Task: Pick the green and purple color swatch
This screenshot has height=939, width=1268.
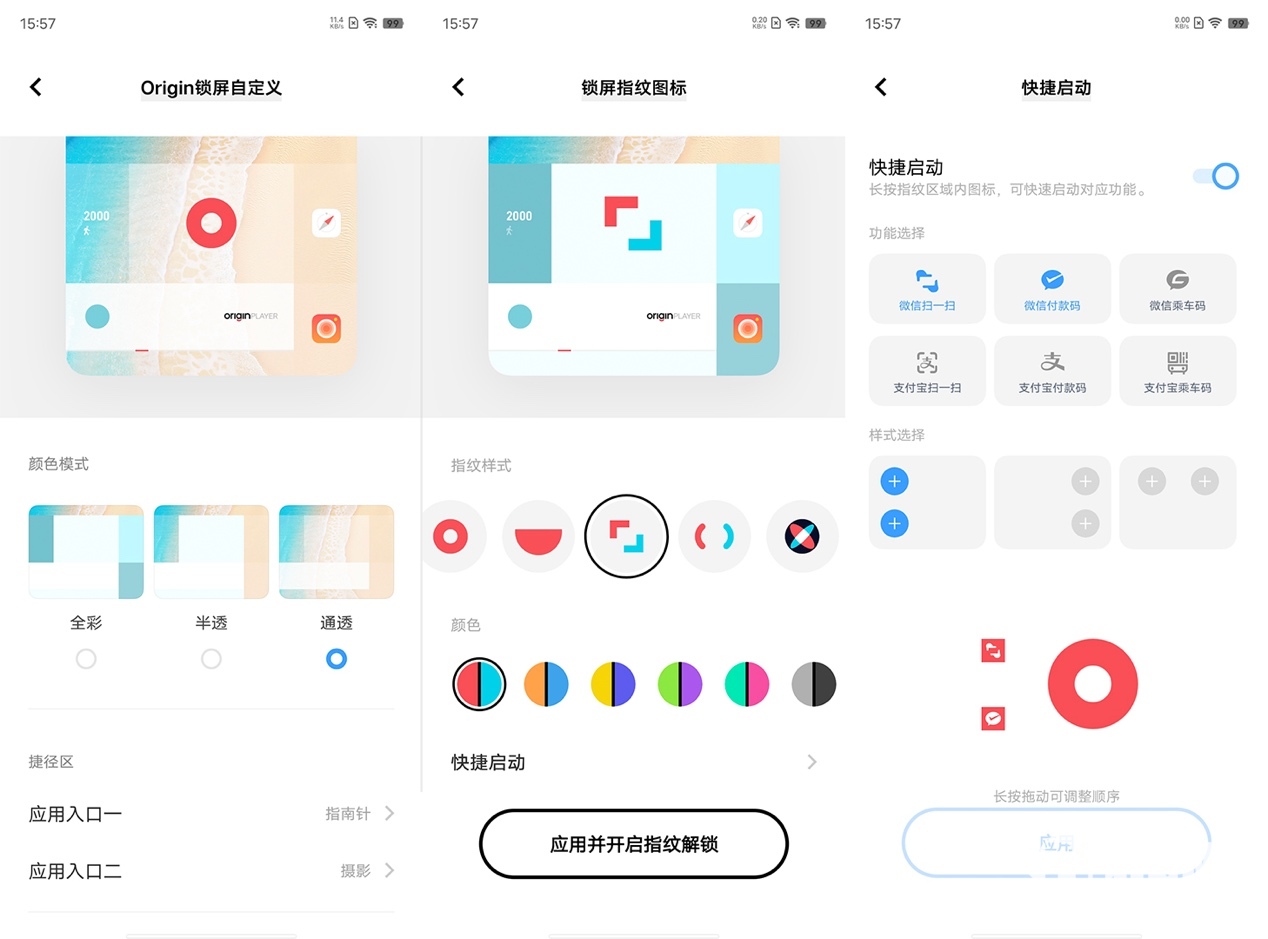Action: point(680,685)
